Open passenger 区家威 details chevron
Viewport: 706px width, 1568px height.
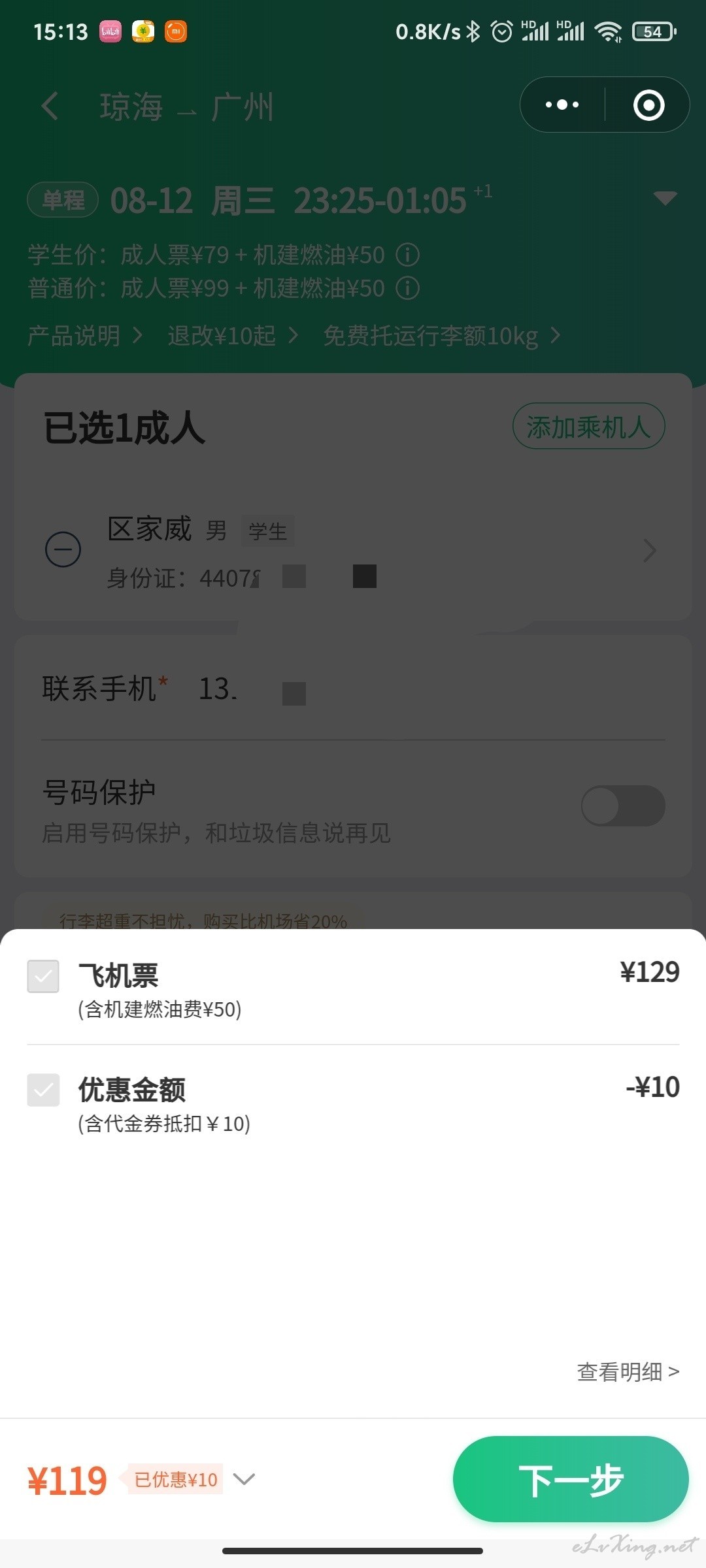pyautogui.click(x=649, y=551)
